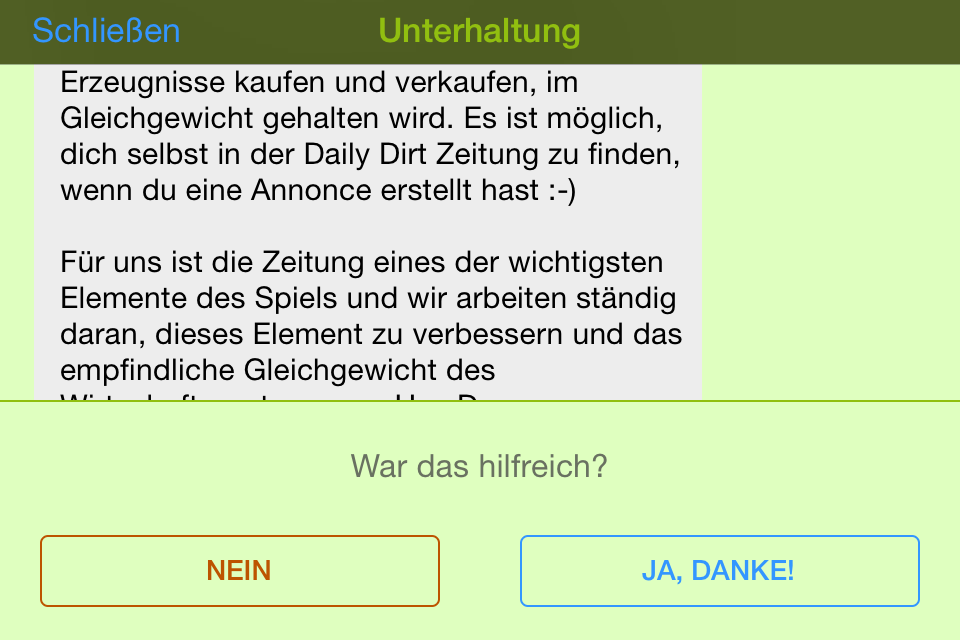Close the help article with Schließen
The height and width of the screenshot is (640, 960).
(106, 31)
